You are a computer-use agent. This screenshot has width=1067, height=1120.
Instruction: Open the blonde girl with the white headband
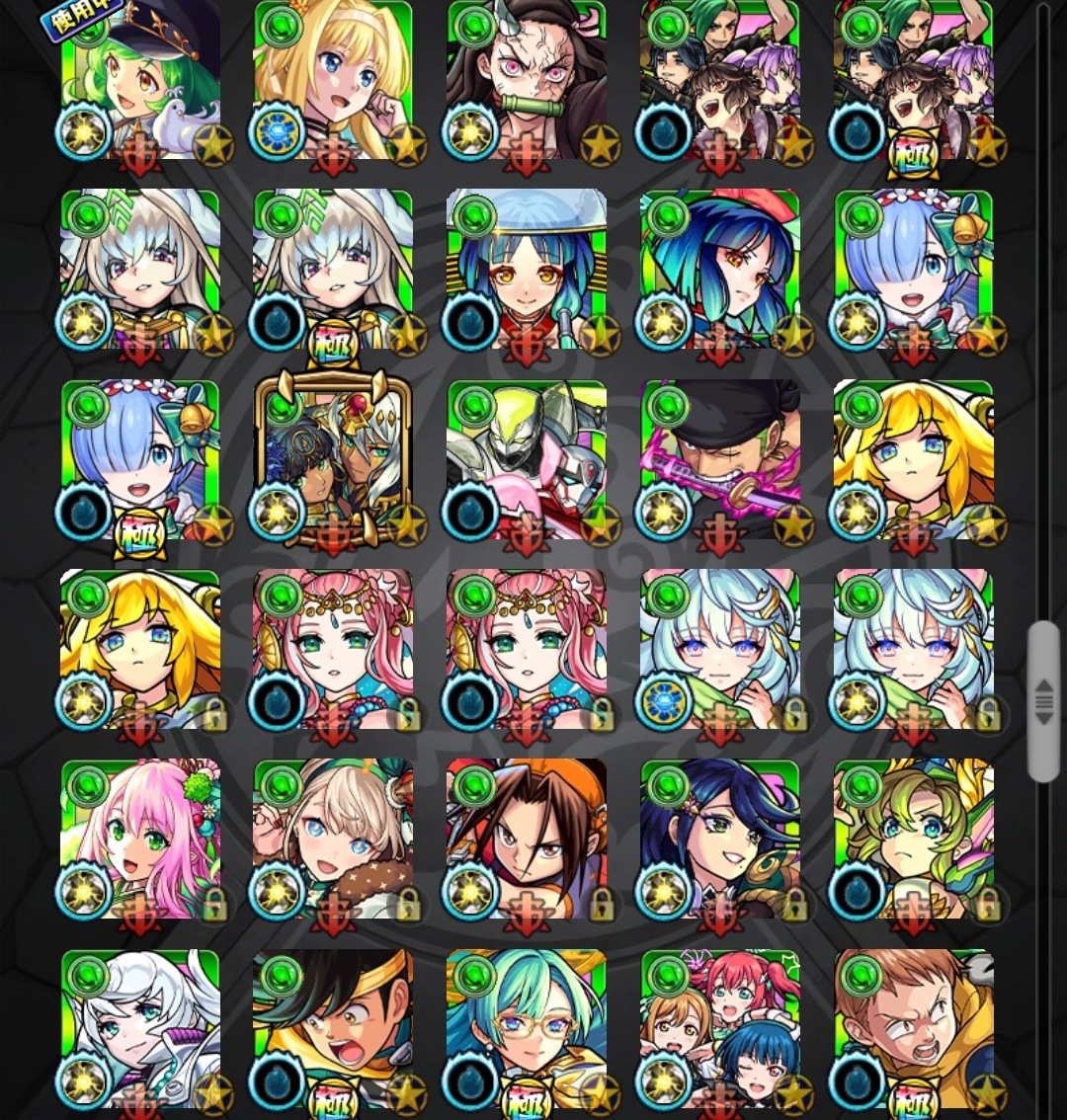click(333, 79)
